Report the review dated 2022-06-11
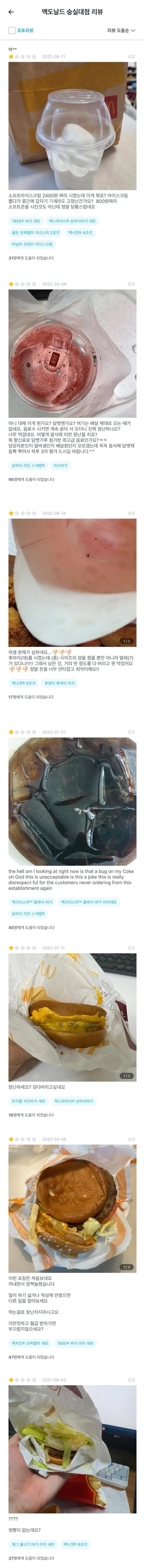 [x=131, y=56]
